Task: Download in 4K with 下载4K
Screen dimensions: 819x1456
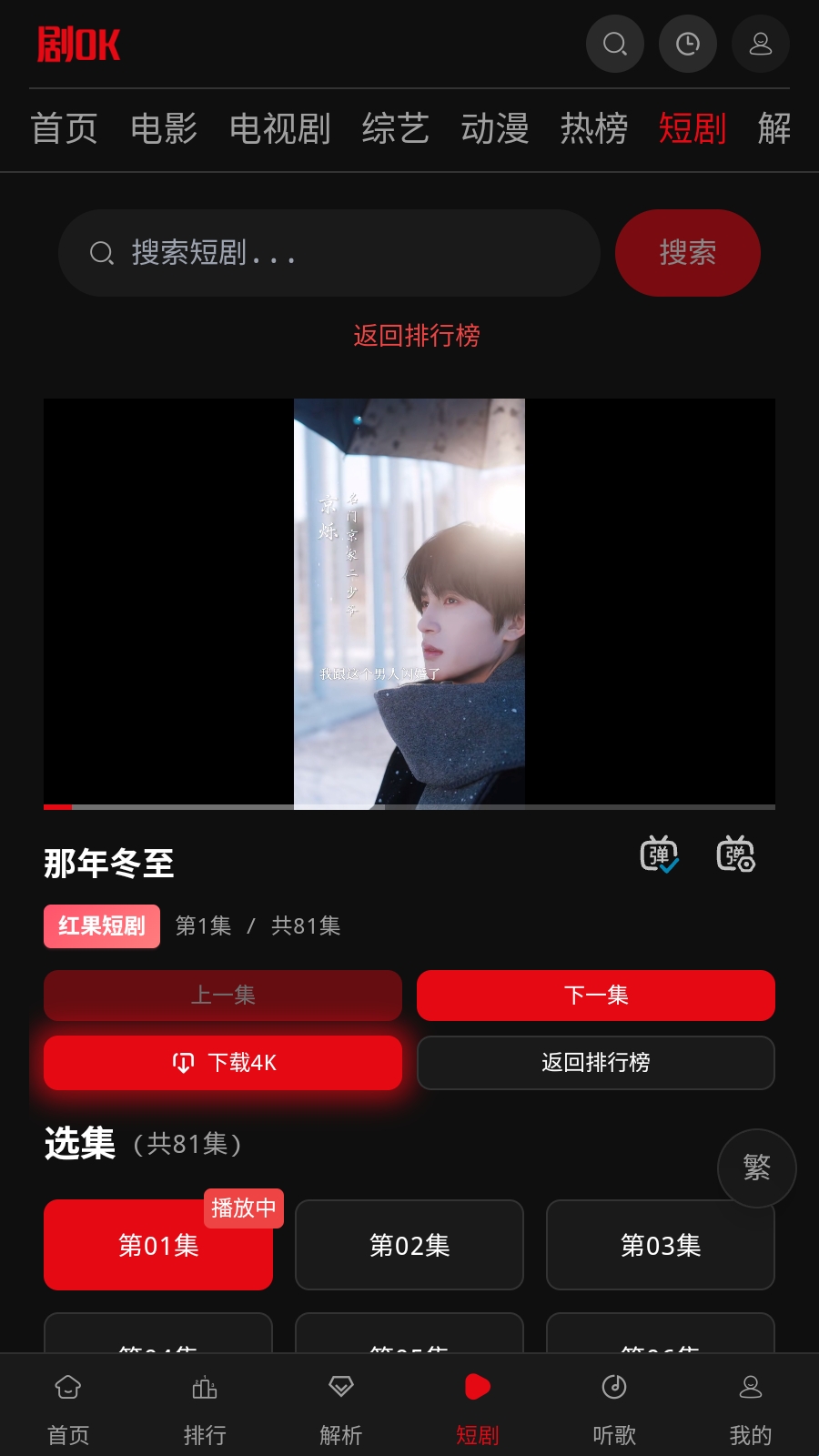Action: coord(223,1063)
